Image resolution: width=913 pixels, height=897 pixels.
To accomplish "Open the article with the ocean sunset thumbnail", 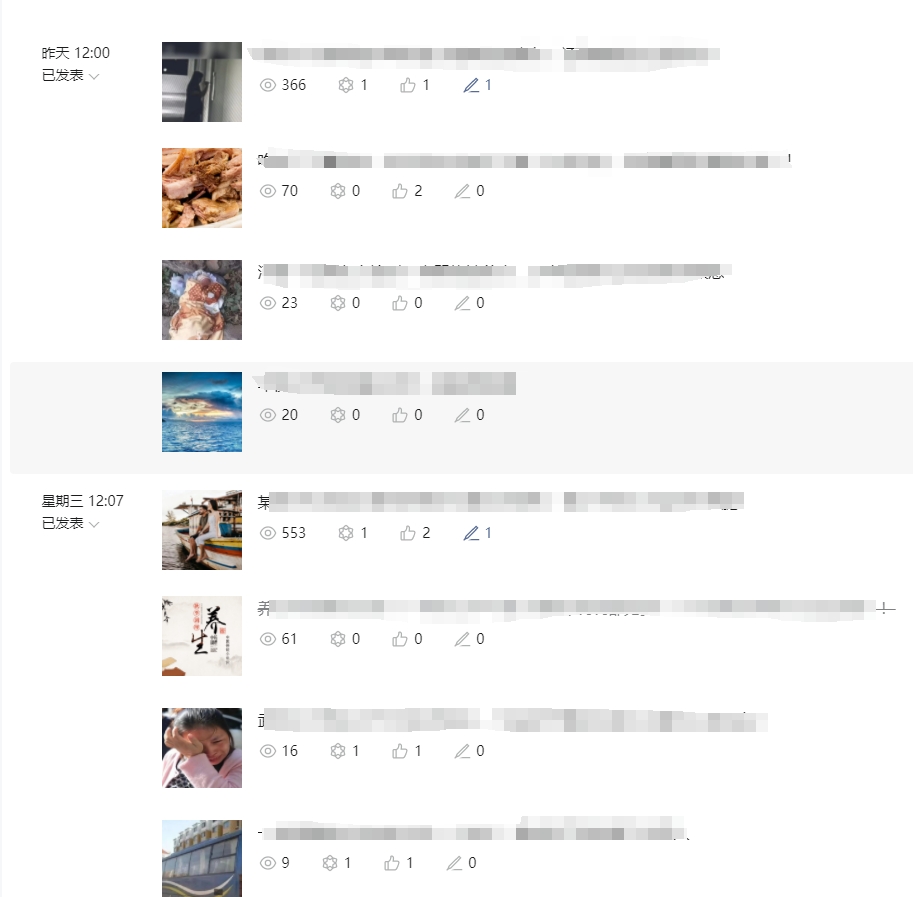I will 387,383.
